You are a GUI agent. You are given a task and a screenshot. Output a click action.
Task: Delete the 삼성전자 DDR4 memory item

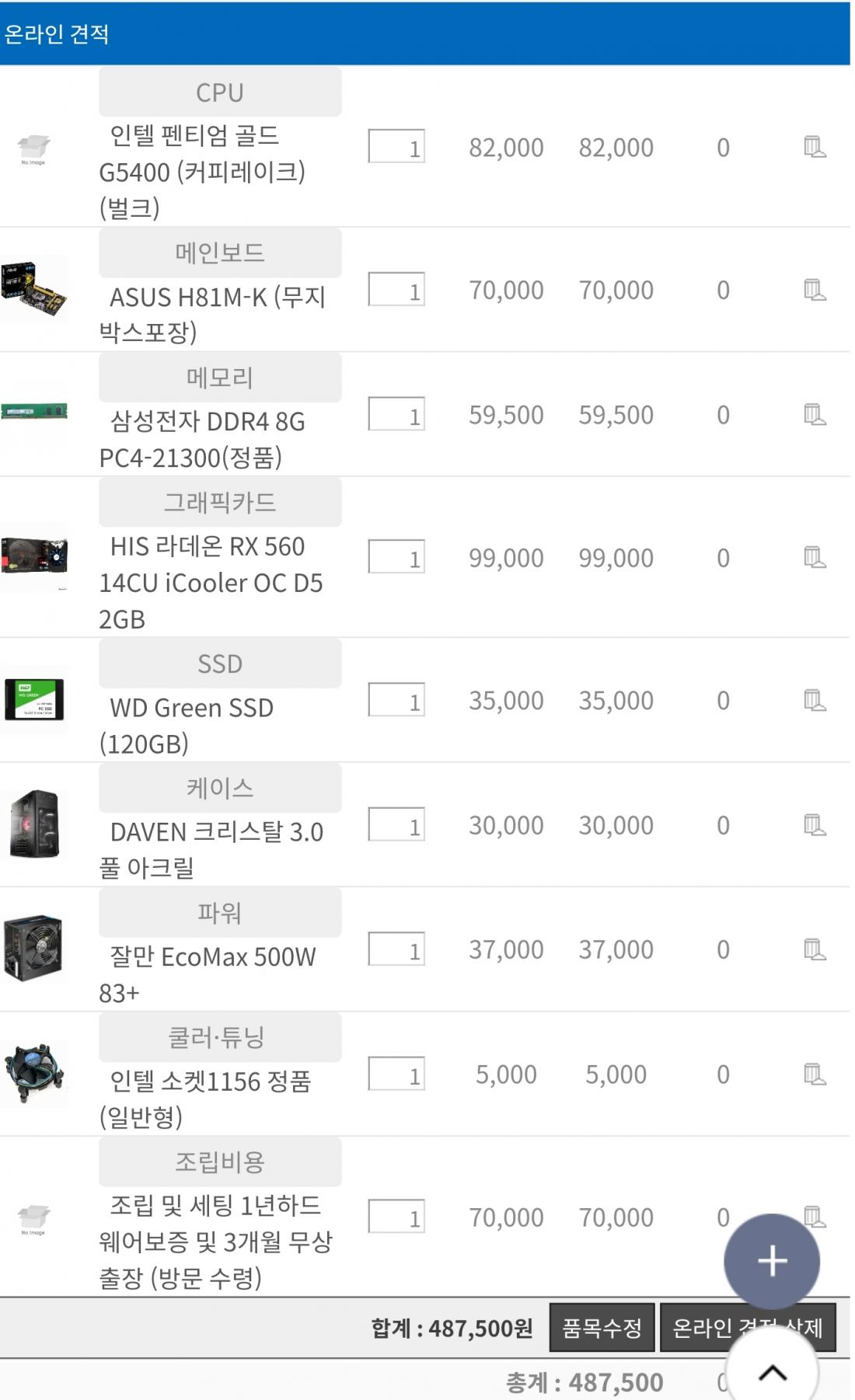coord(814,414)
